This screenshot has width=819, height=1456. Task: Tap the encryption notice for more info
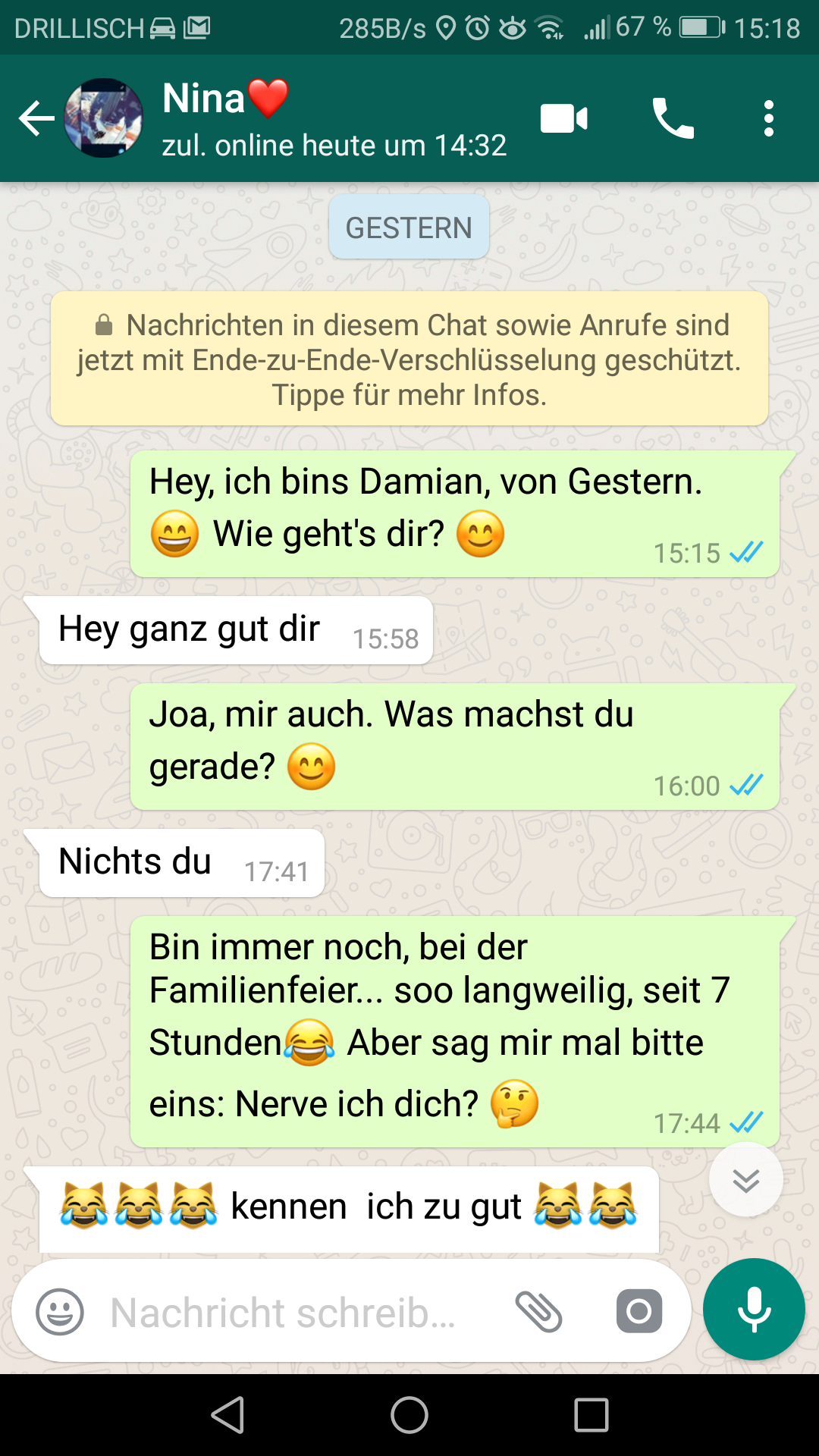(x=409, y=359)
